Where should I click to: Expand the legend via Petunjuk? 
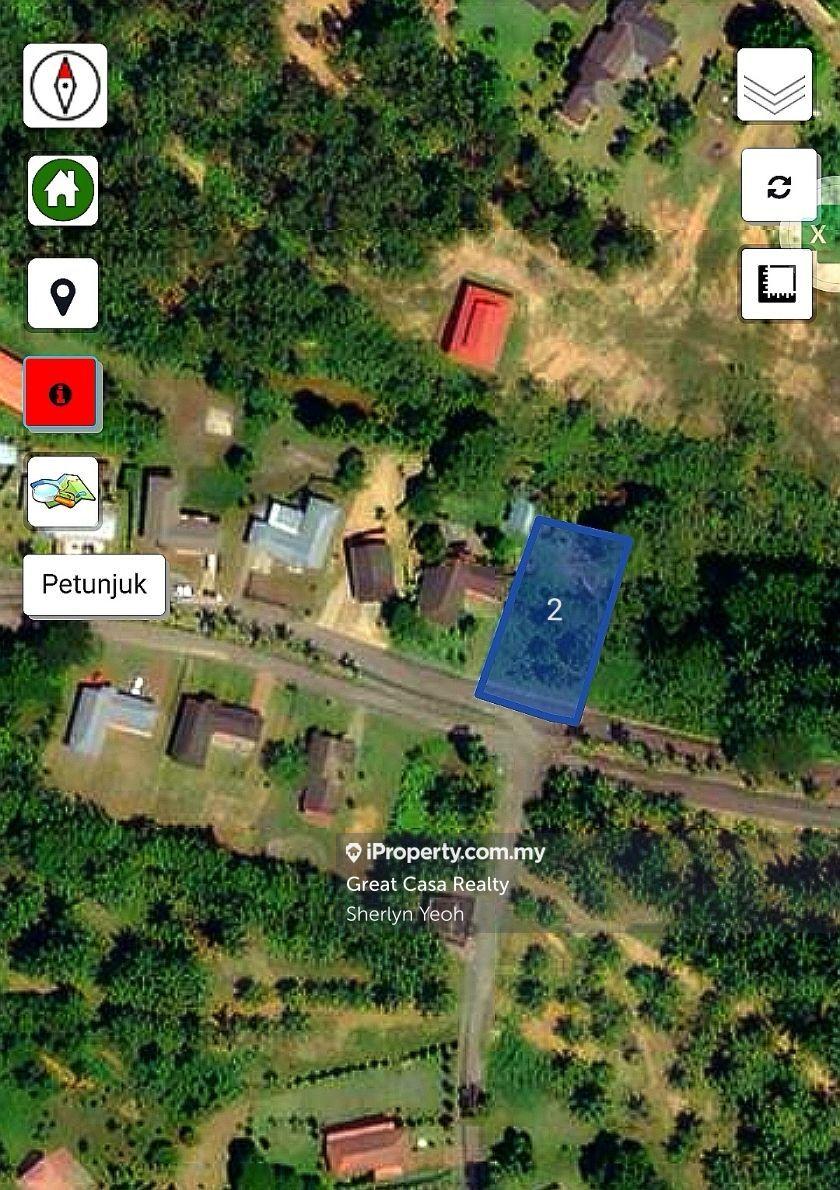[x=94, y=584]
